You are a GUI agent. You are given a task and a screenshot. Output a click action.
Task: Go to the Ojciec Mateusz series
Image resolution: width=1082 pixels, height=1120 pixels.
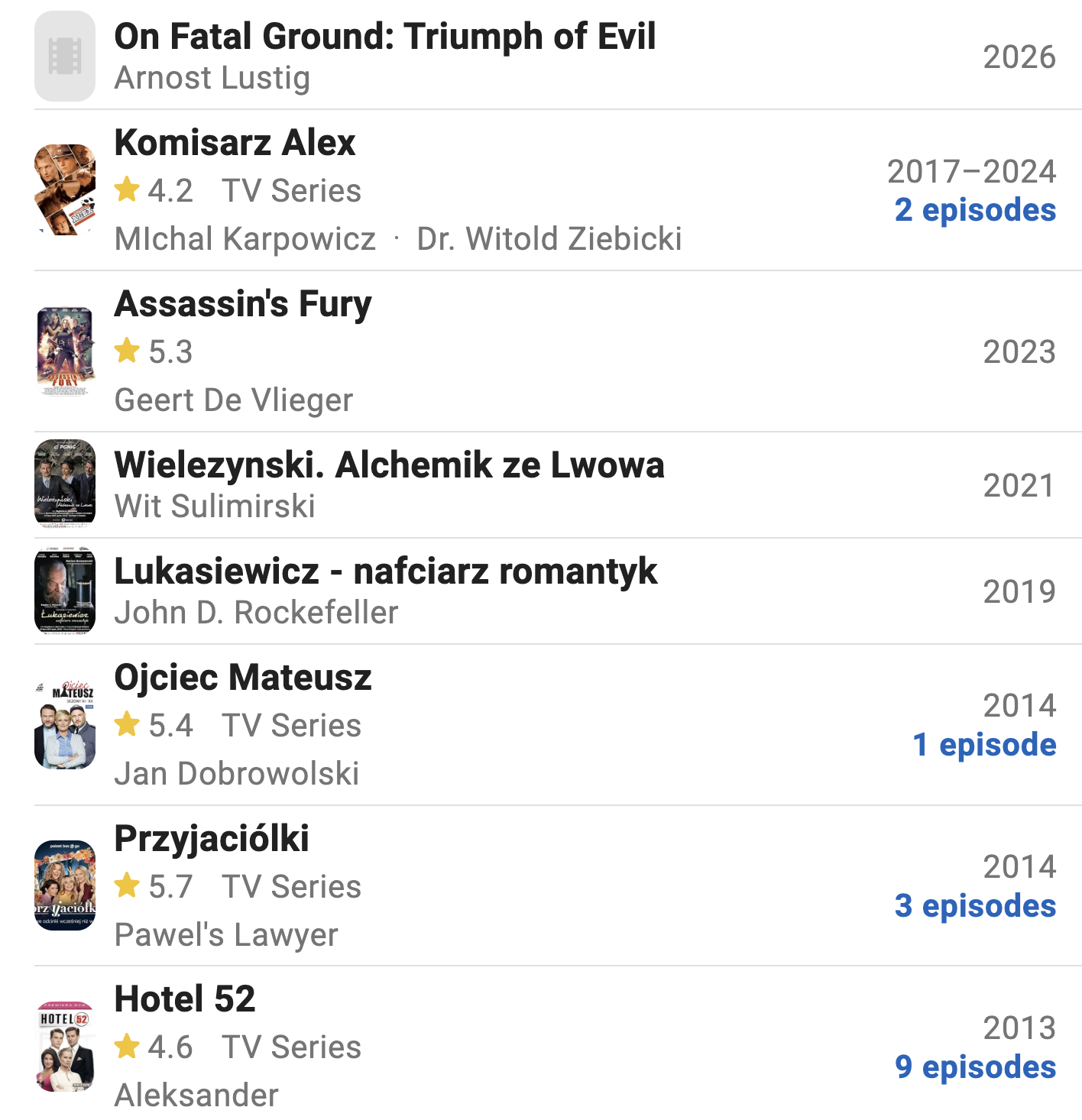tap(242, 678)
